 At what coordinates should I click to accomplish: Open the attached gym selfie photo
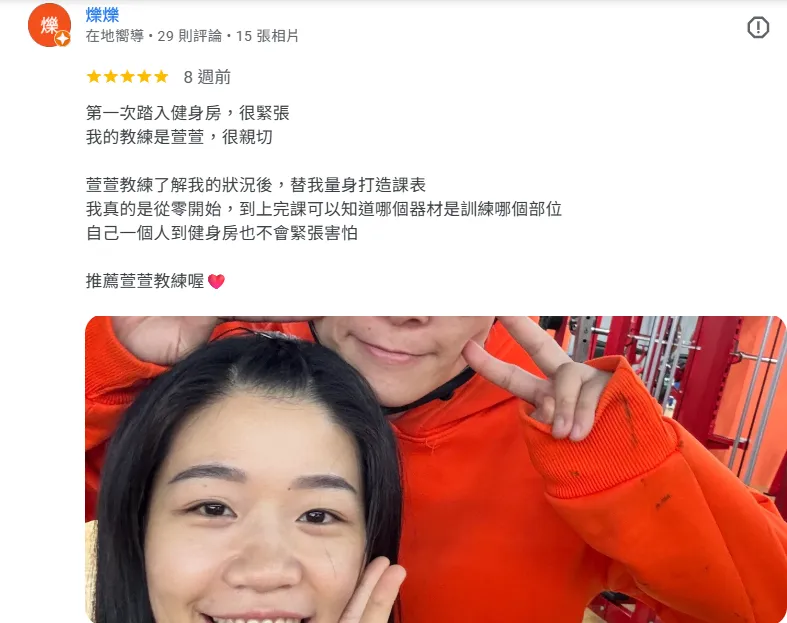(435, 470)
